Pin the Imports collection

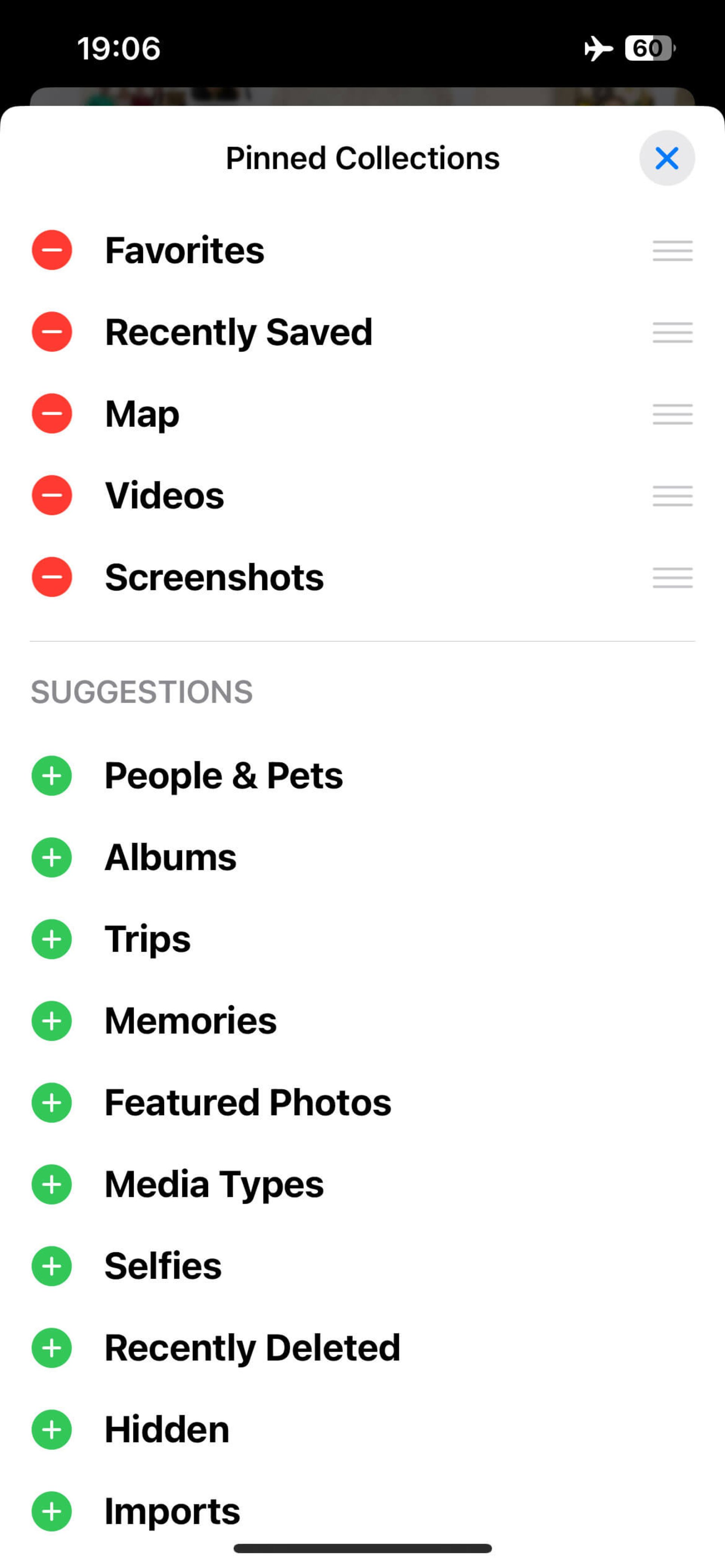coord(52,1511)
